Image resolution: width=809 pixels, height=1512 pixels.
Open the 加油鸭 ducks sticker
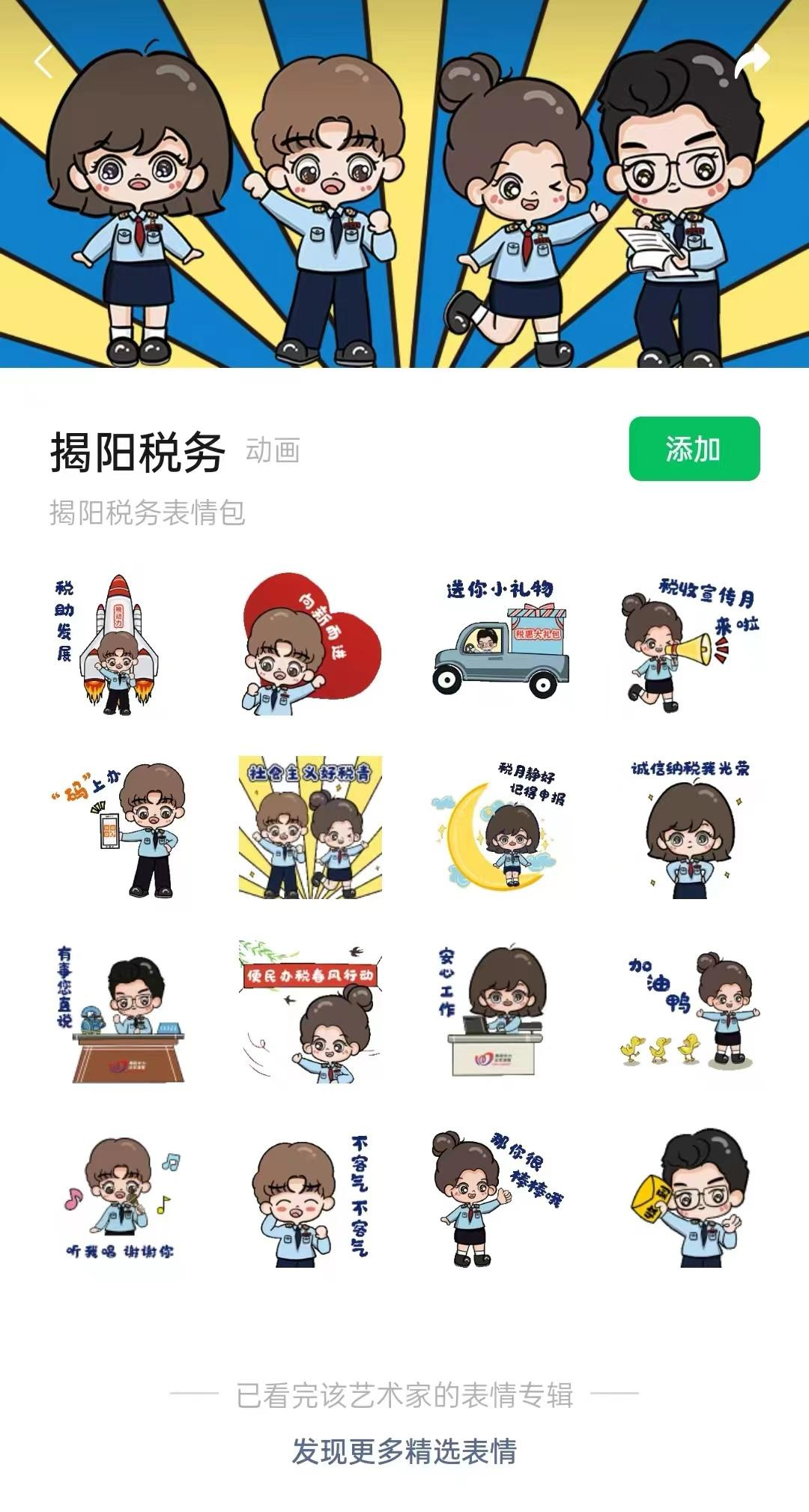tap(691, 1011)
